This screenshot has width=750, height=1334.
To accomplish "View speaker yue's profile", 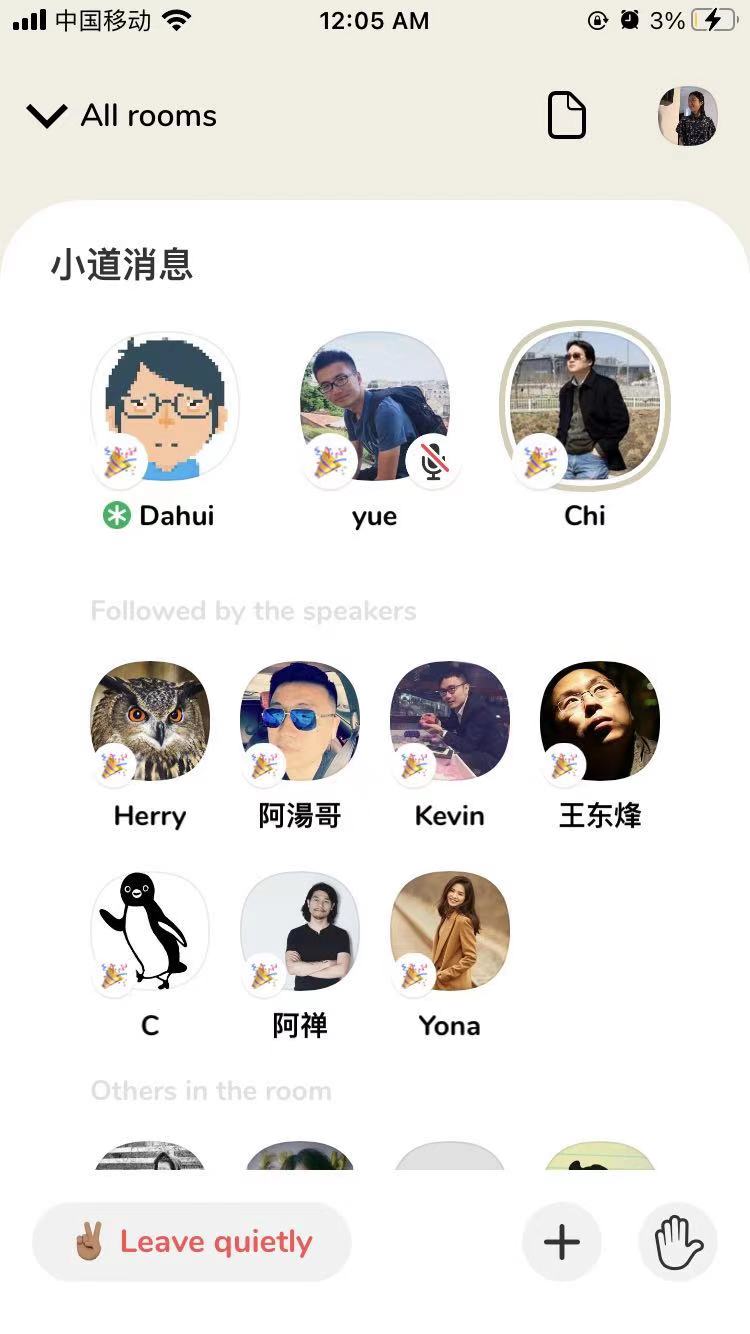I will 375,407.
